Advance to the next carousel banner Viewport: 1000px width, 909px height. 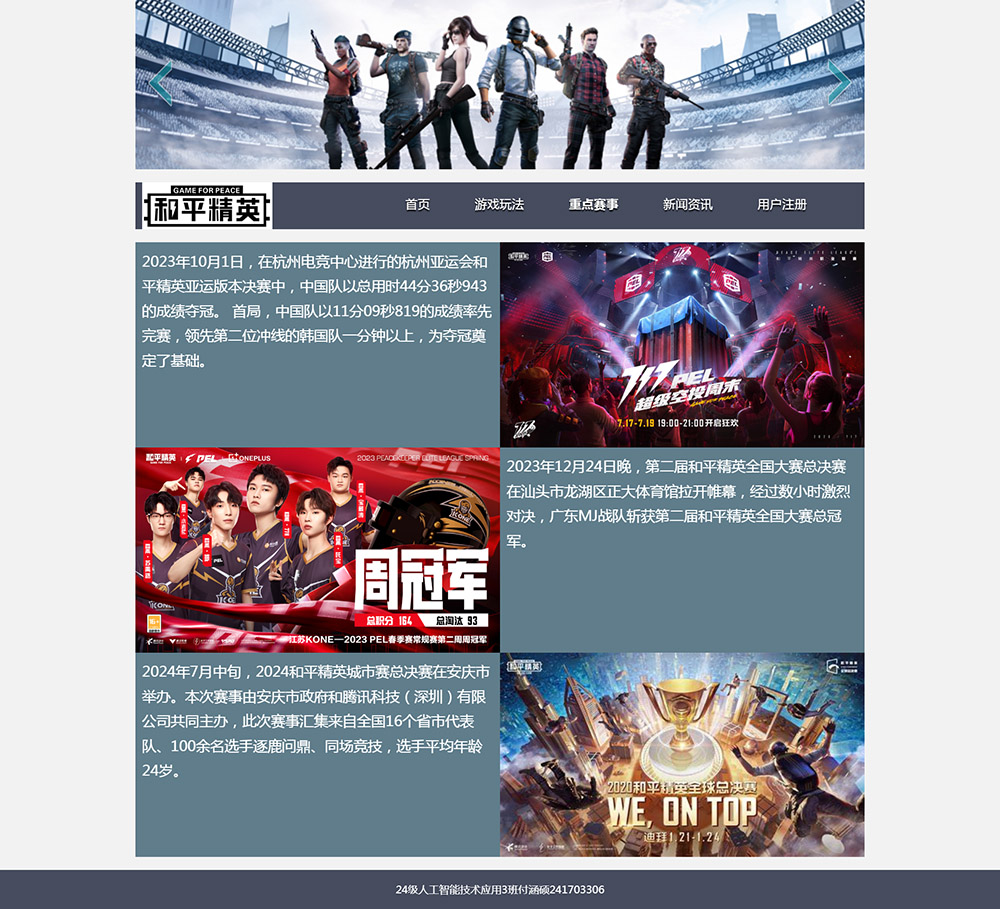click(839, 84)
